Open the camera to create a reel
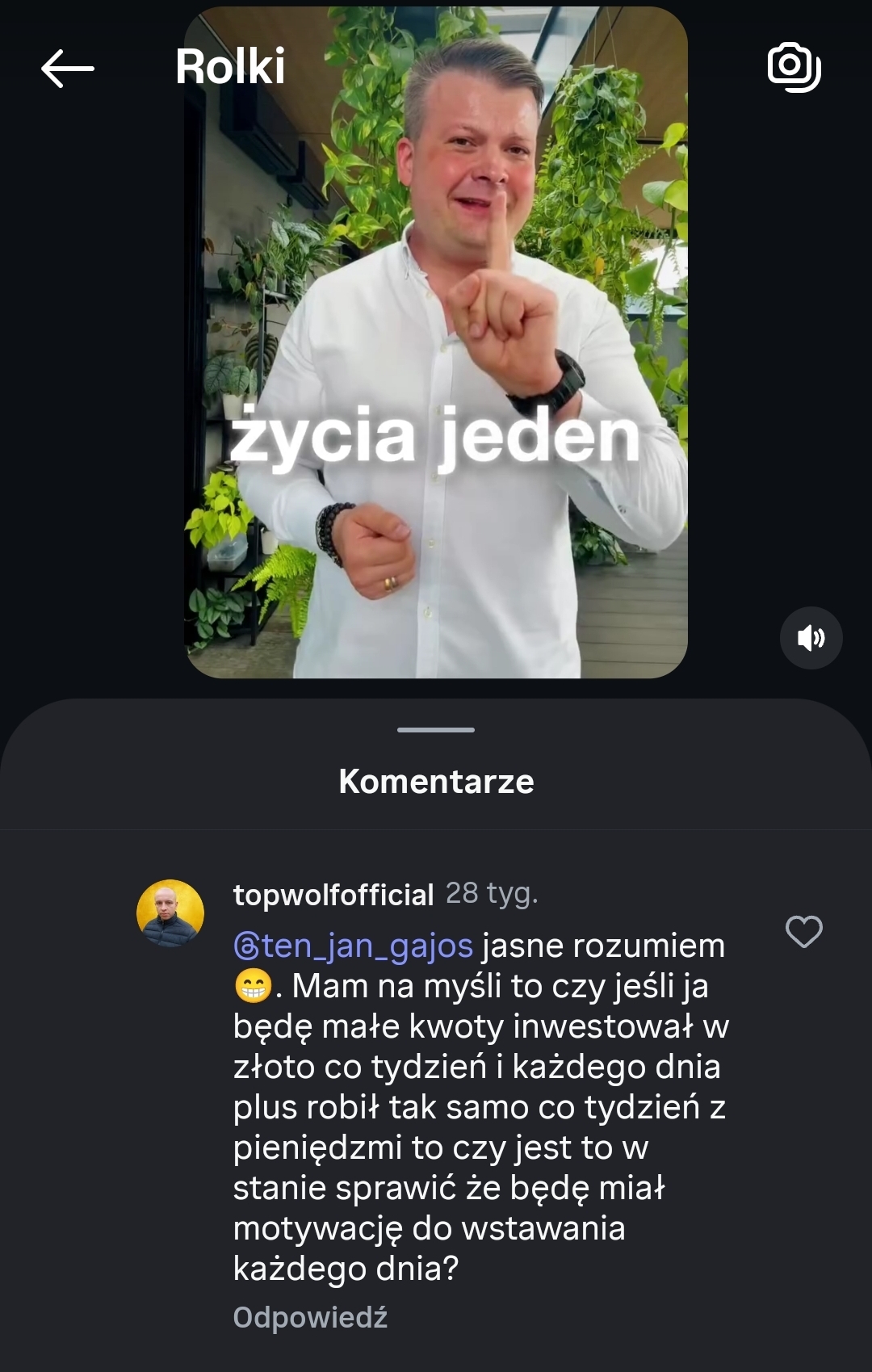Screen dimensions: 872x1372 click(x=794, y=67)
